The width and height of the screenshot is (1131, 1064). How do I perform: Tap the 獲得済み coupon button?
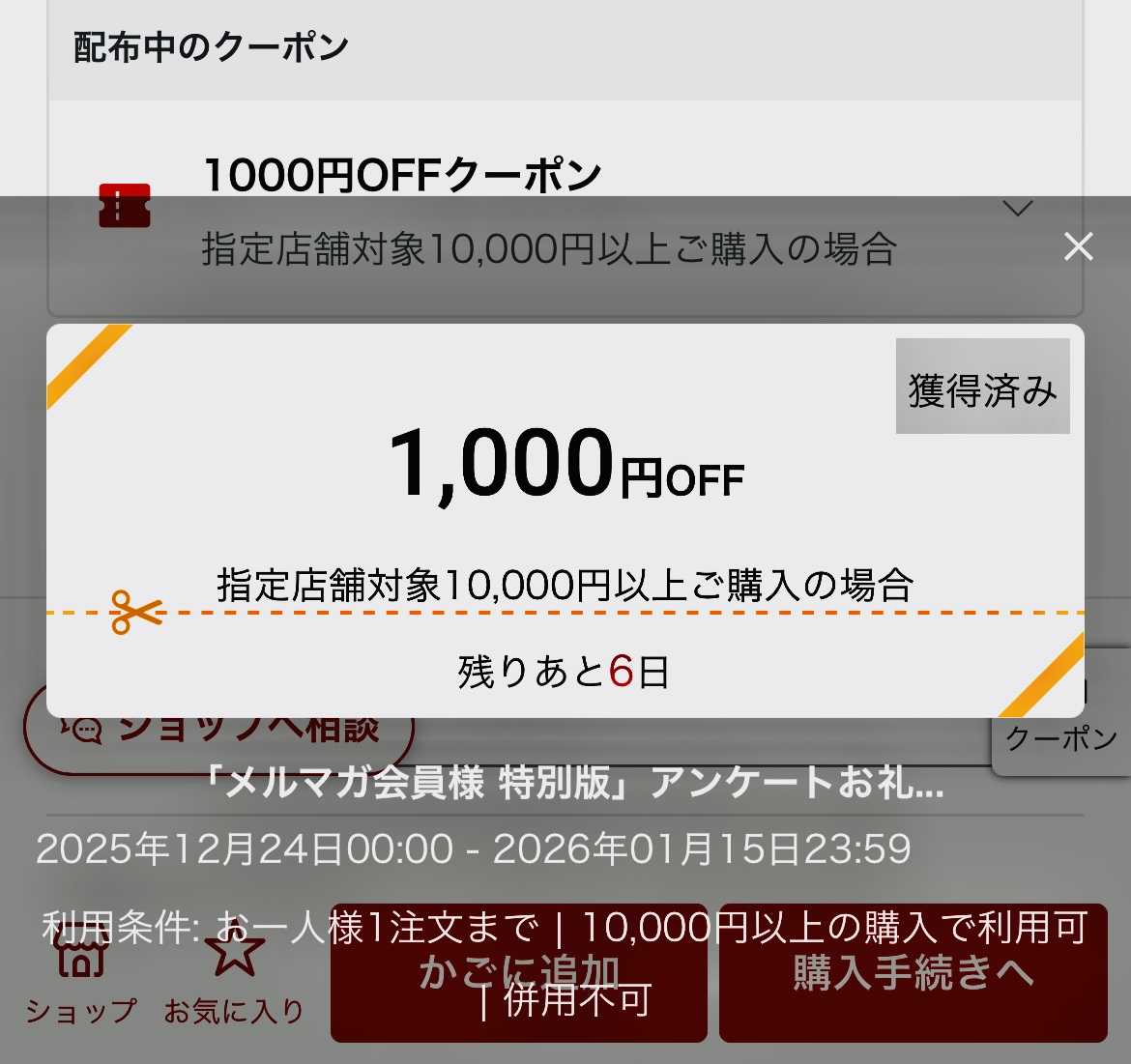(982, 387)
